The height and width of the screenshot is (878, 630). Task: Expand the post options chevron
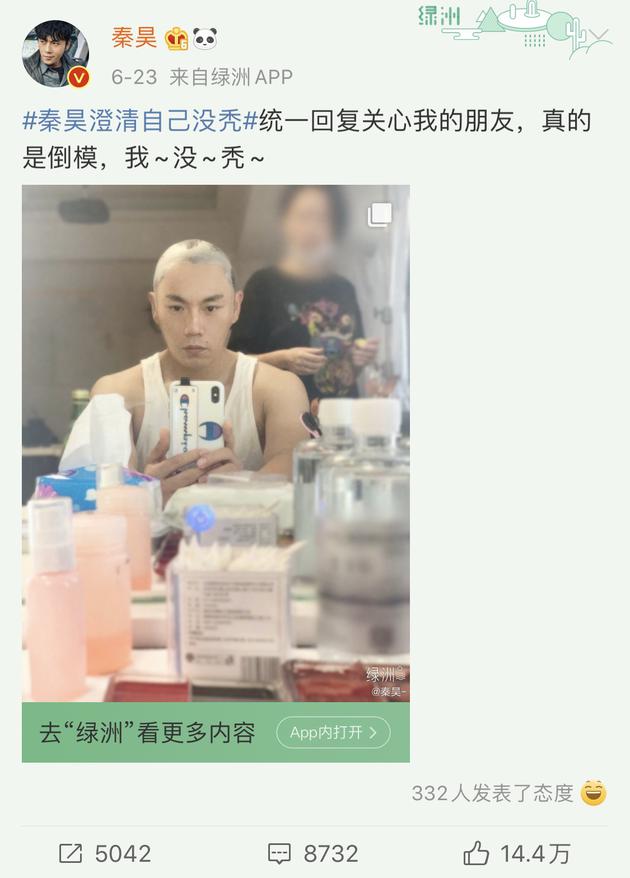(598, 38)
